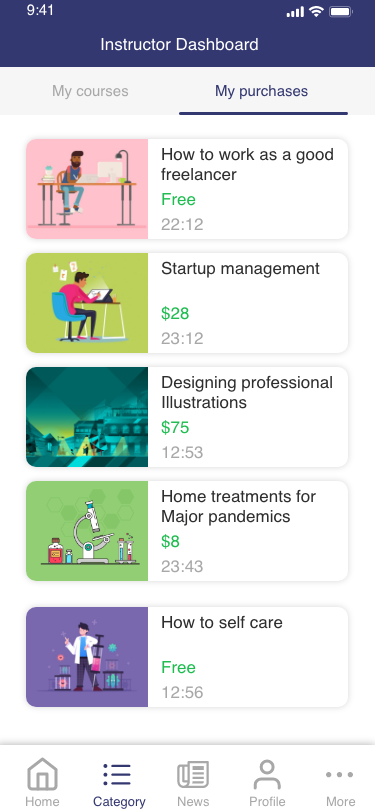
Task: View Designing professional Illustrations course
Action: coord(187,417)
